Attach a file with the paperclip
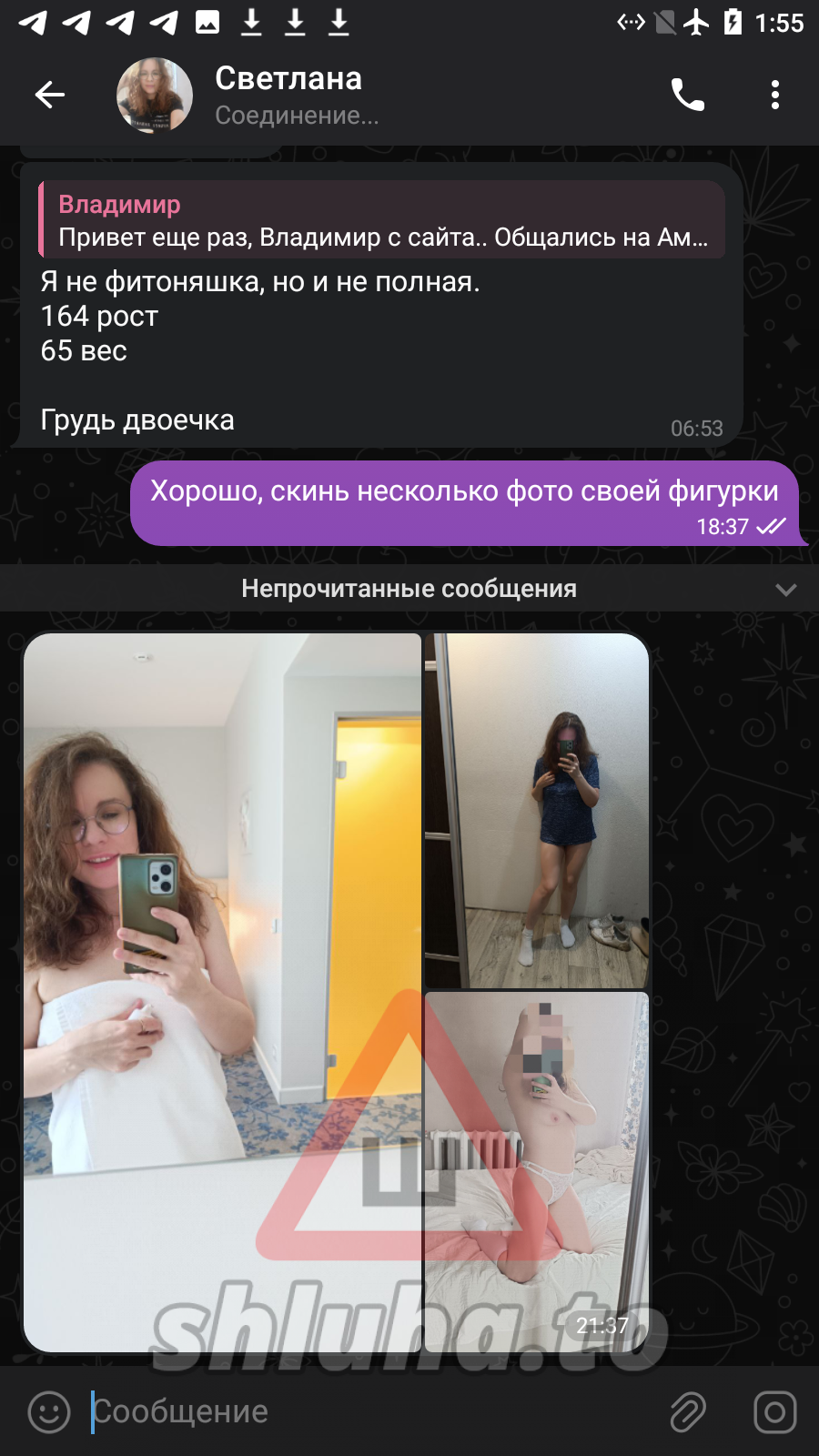Viewport: 819px width, 1456px height. pos(688,1412)
